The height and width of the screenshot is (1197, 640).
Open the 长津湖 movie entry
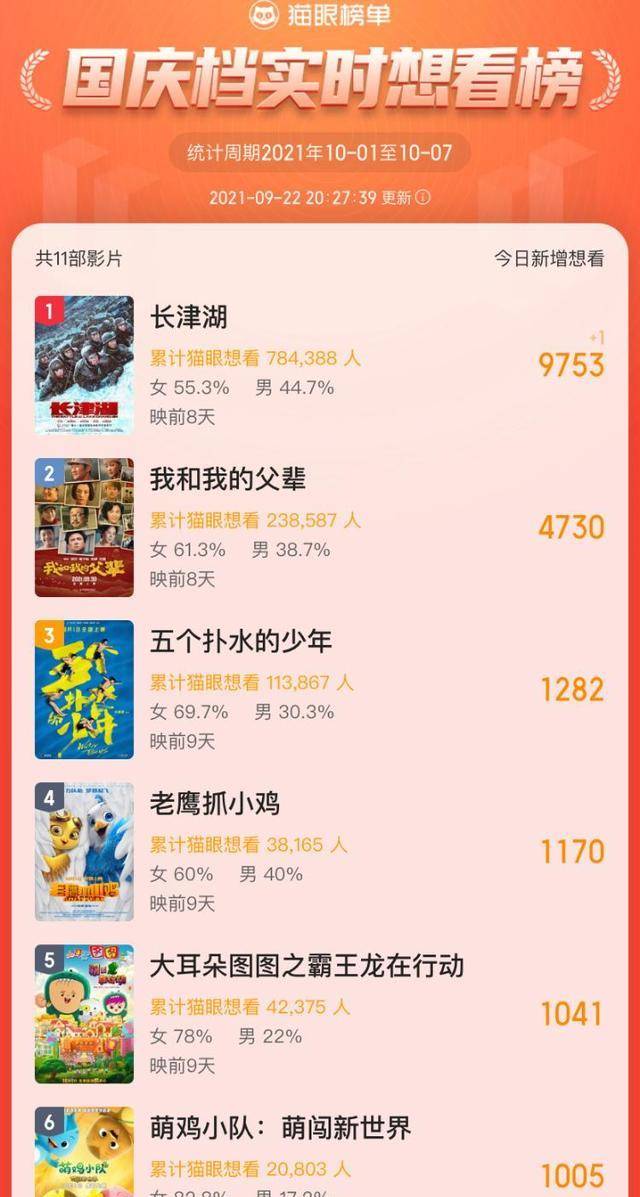click(x=320, y=365)
